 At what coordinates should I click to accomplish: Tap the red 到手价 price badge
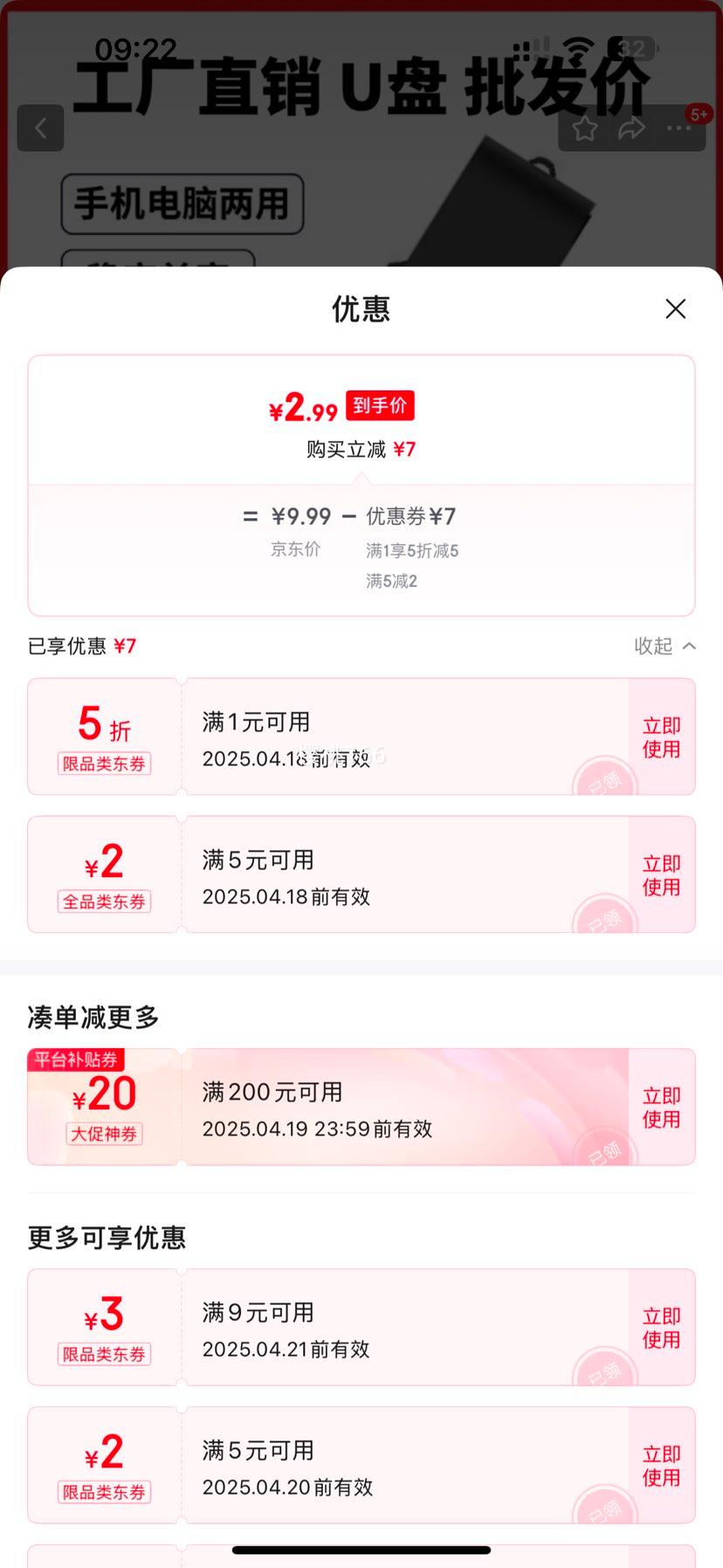[379, 406]
